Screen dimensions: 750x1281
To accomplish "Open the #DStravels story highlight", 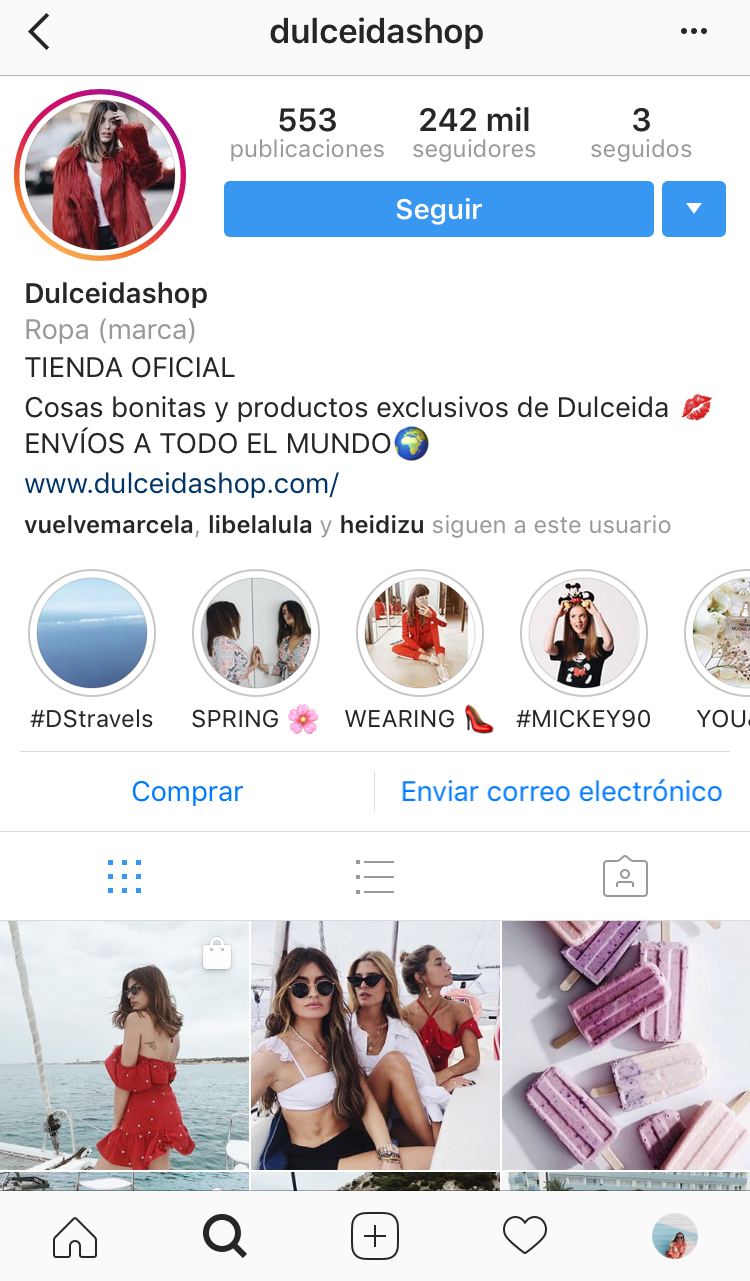I will coord(92,634).
